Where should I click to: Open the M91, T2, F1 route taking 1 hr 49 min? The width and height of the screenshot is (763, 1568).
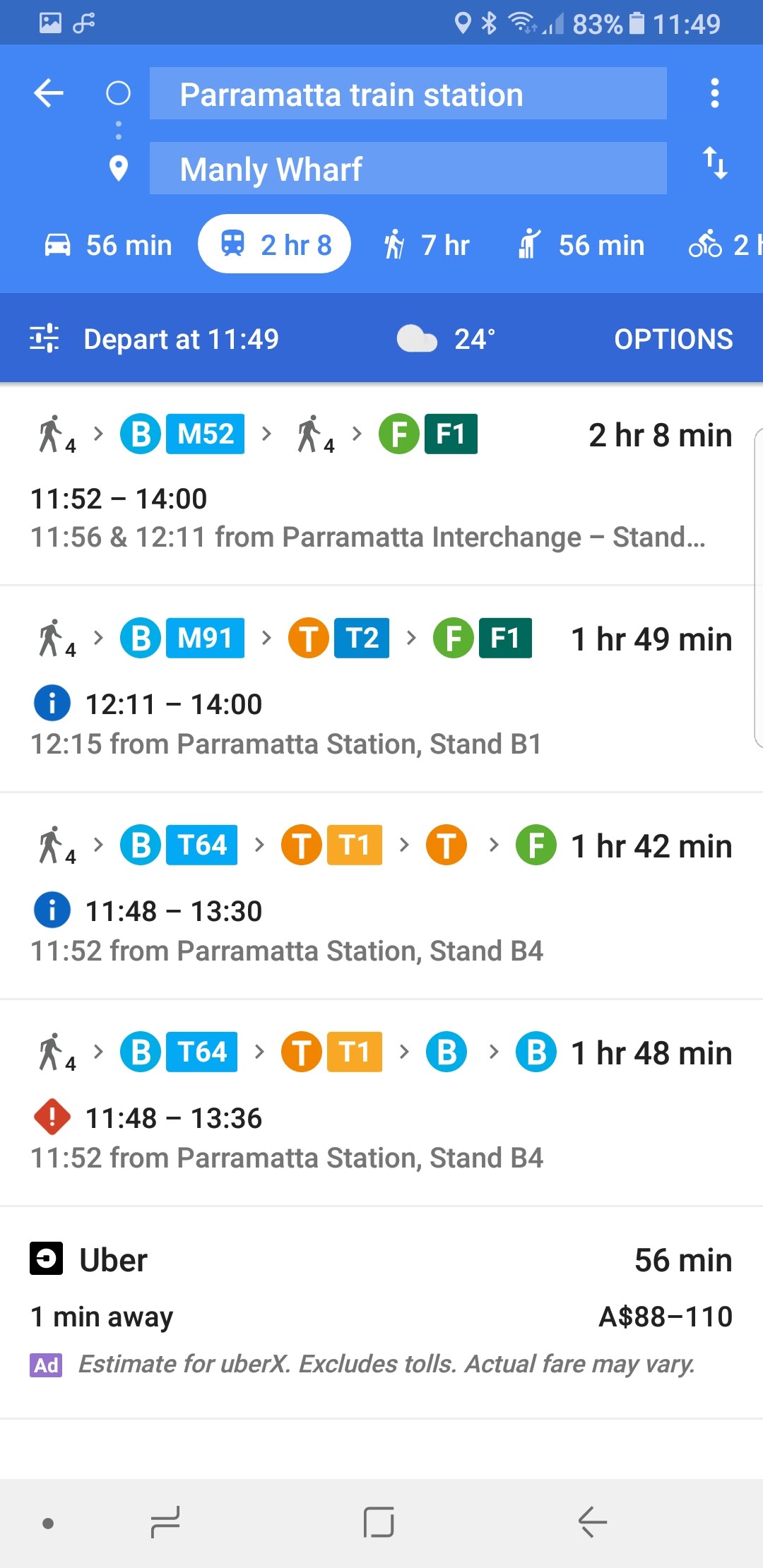coord(381,689)
